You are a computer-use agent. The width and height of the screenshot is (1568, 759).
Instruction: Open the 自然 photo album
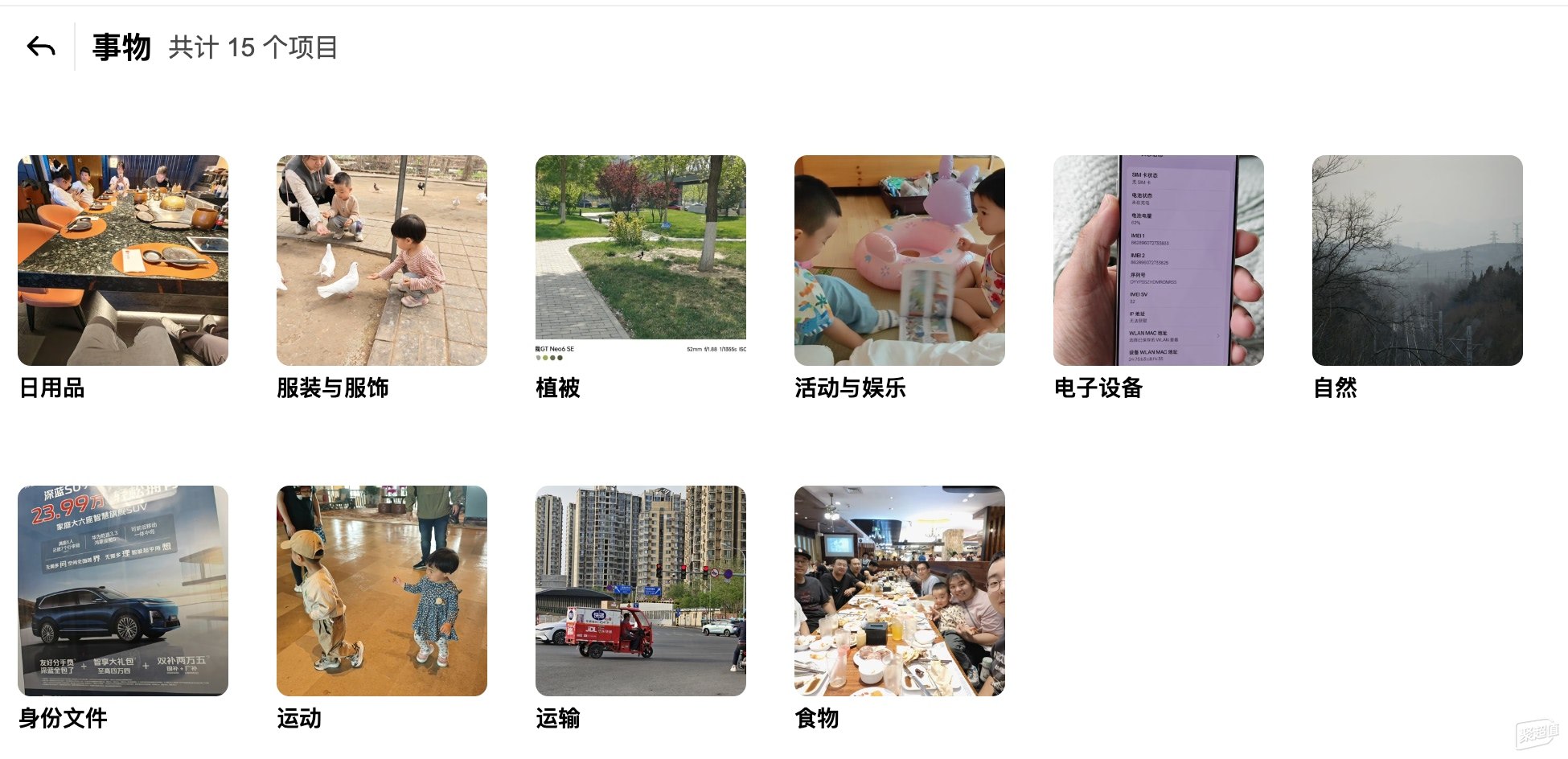coord(1418,261)
